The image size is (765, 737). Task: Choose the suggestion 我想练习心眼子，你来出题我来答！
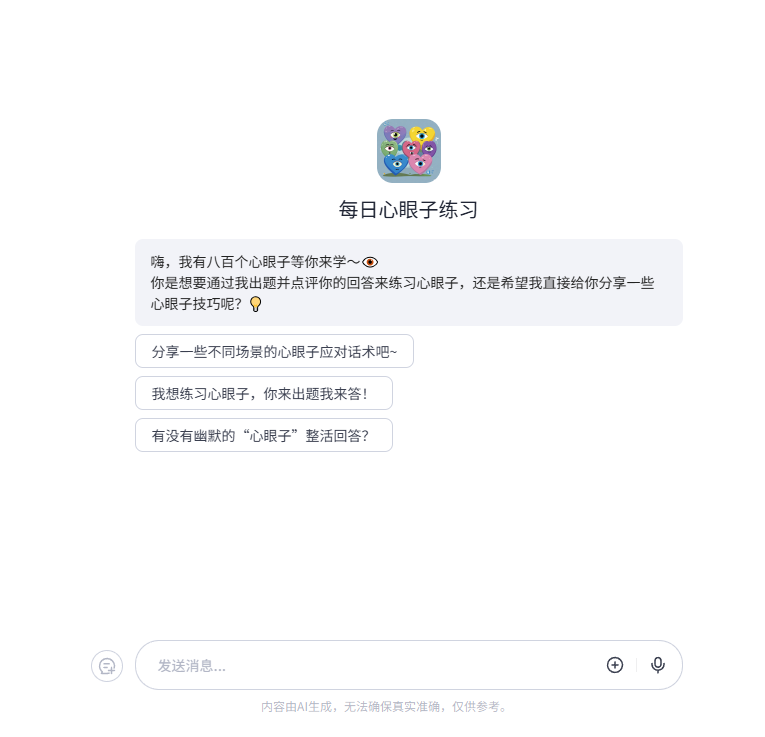[263, 393]
